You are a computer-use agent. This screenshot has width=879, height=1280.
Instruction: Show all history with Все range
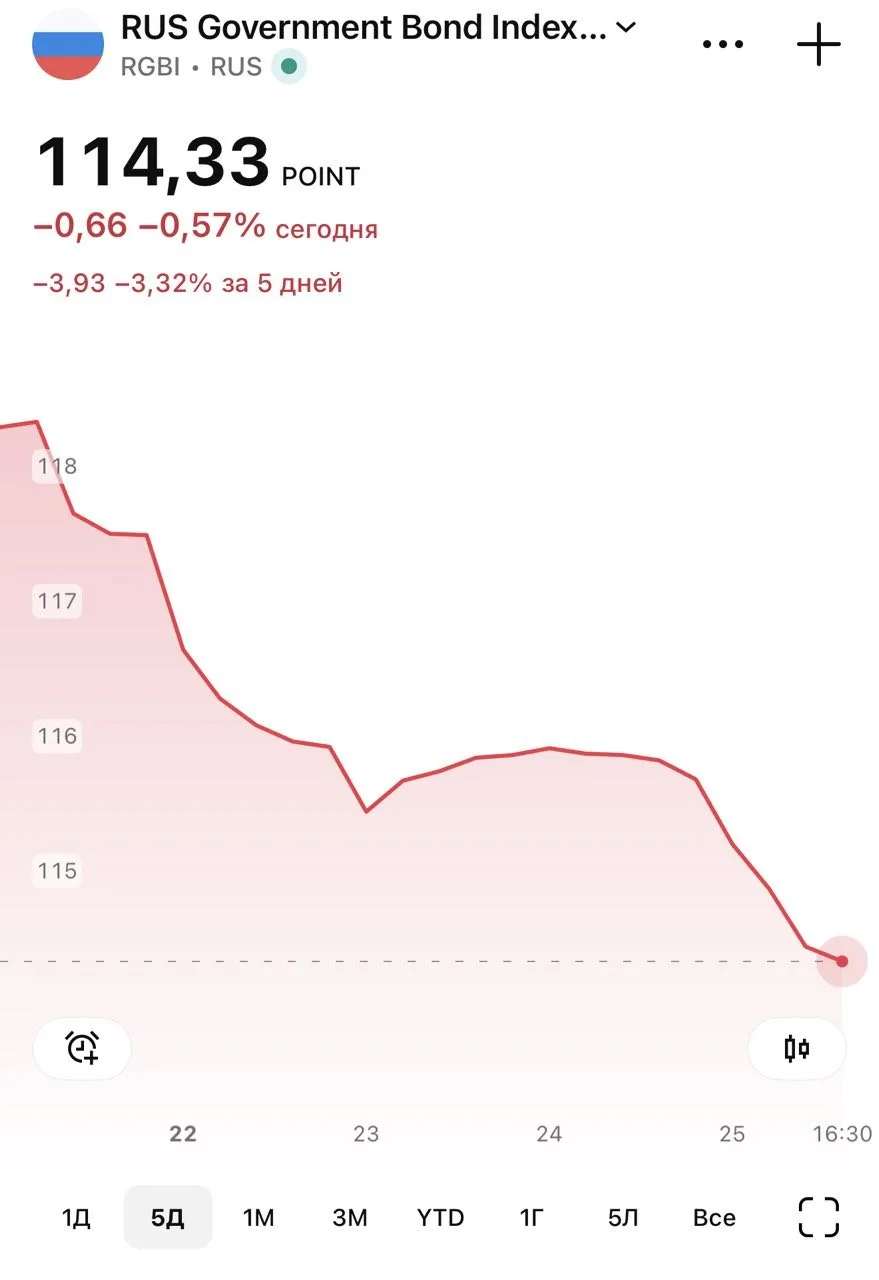714,1218
